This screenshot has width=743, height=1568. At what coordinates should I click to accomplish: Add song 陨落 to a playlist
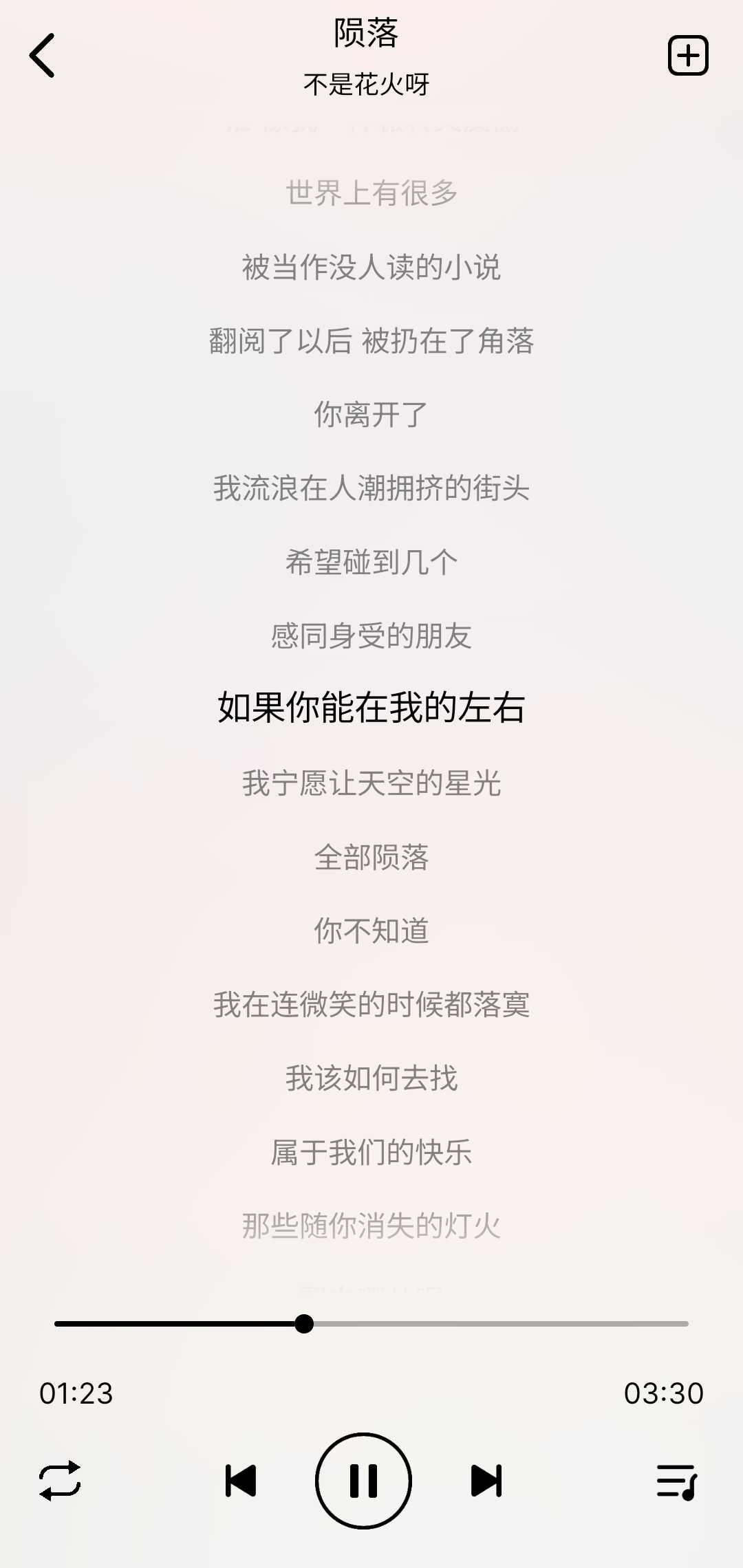pyautogui.click(x=688, y=56)
